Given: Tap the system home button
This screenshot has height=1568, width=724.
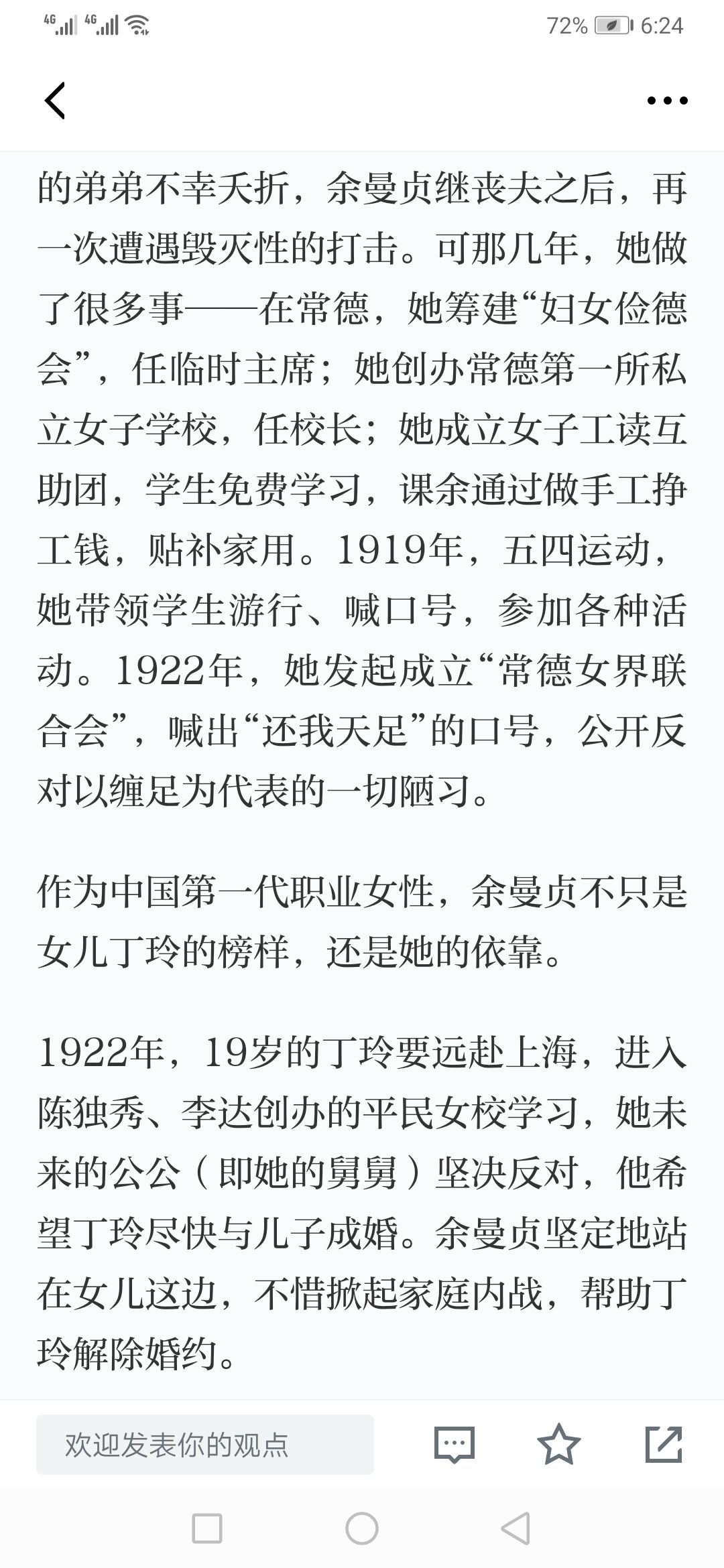Looking at the screenshot, I should [x=362, y=1529].
